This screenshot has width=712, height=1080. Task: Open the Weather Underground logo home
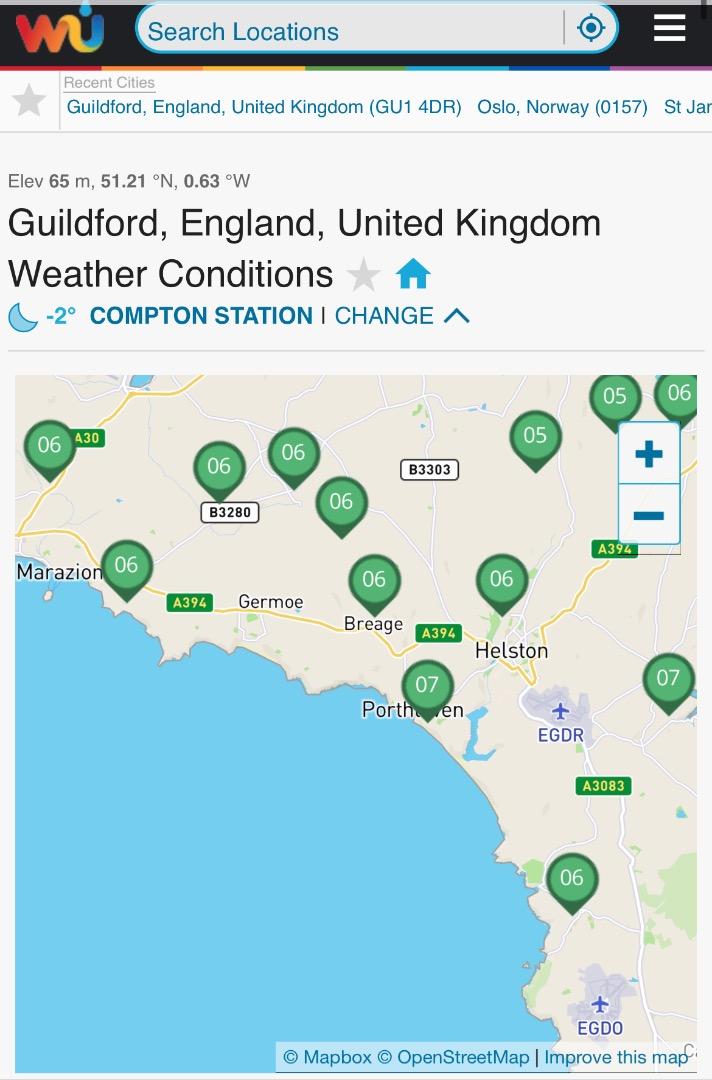pos(59,30)
